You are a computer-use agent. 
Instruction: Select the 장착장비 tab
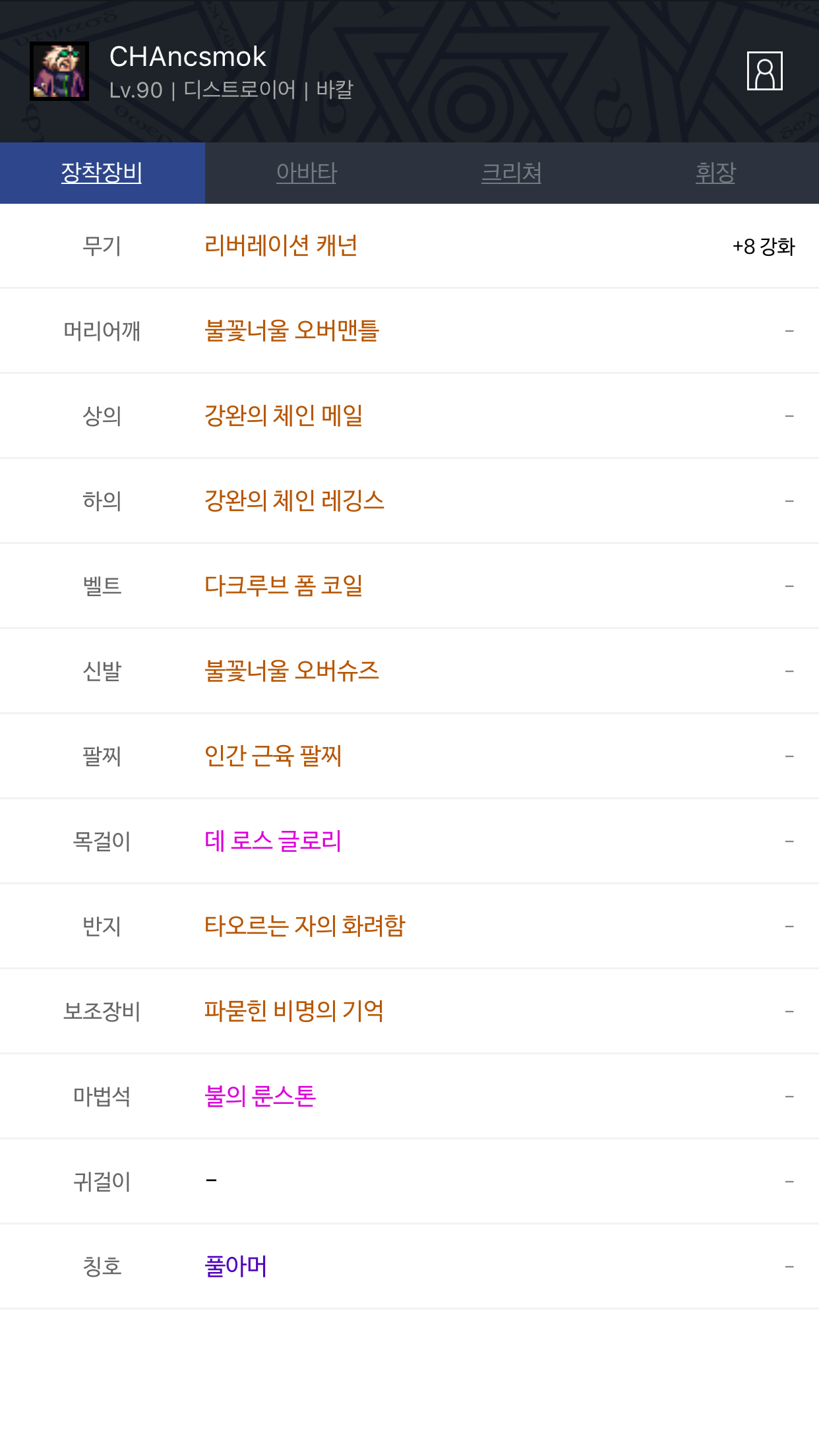pos(102,173)
